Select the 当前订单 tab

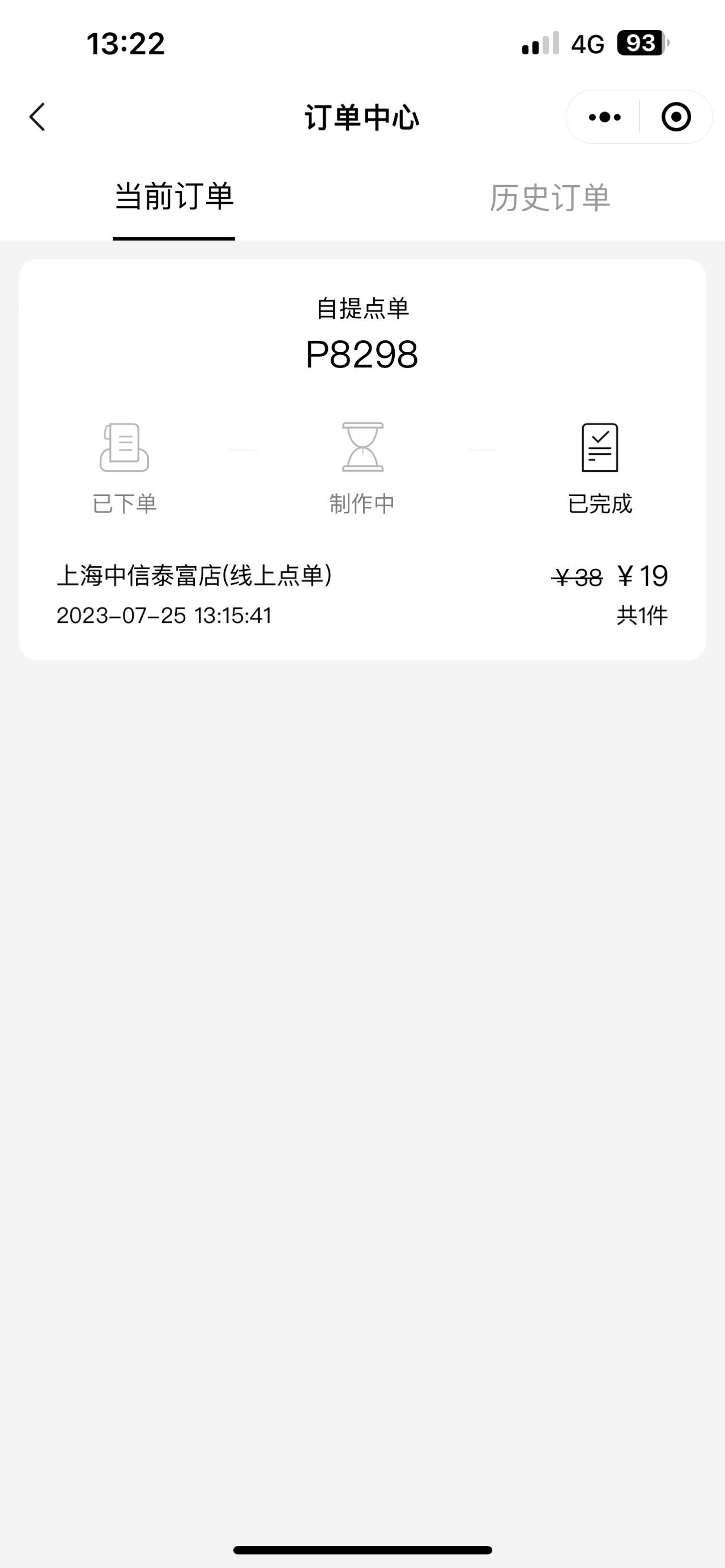pyautogui.click(x=174, y=197)
